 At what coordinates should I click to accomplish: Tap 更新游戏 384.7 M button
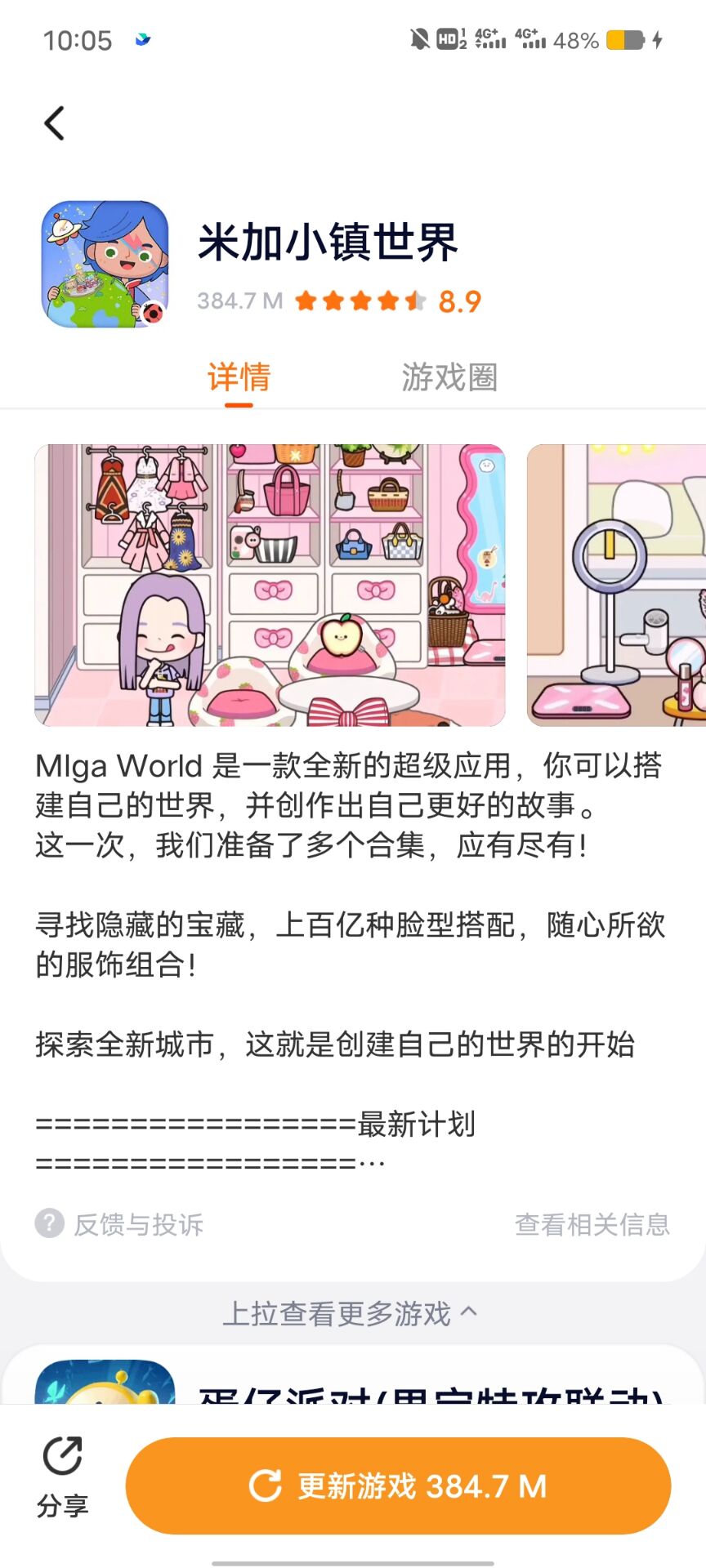(x=398, y=1486)
